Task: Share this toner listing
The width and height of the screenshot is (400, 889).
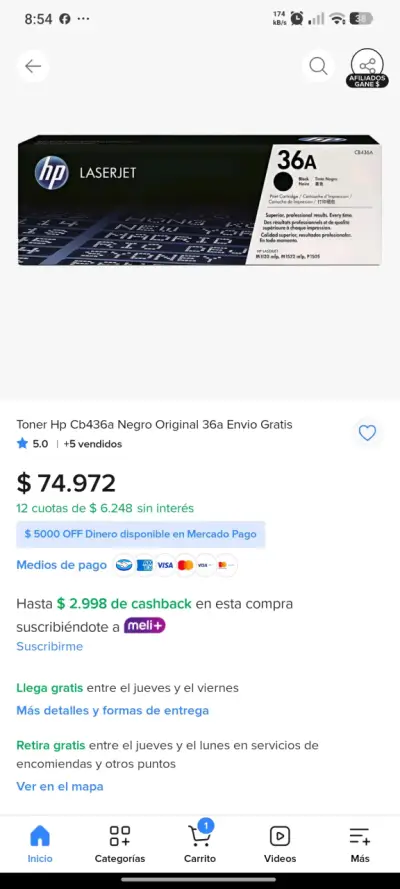Action: pos(367,67)
